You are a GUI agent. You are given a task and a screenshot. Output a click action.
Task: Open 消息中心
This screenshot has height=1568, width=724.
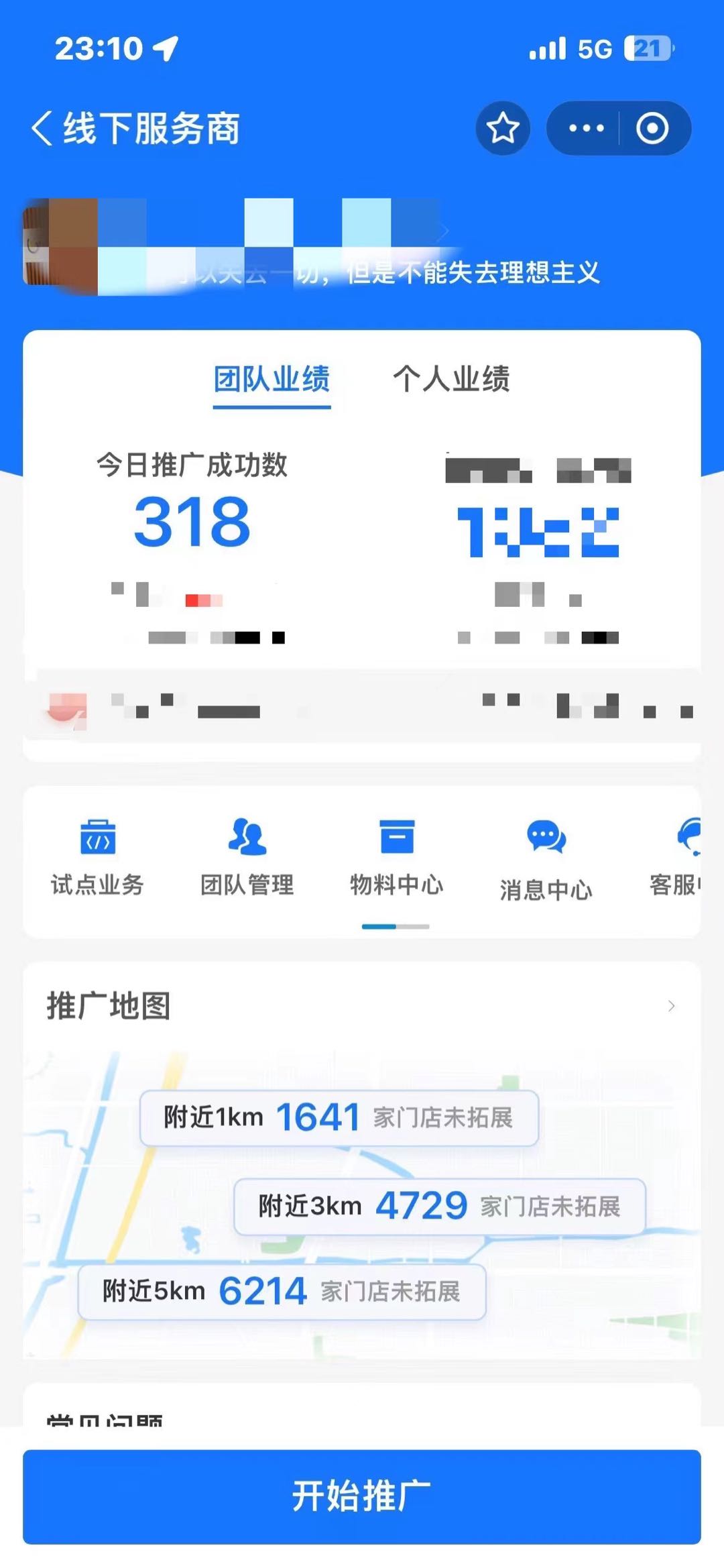coord(546,860)
